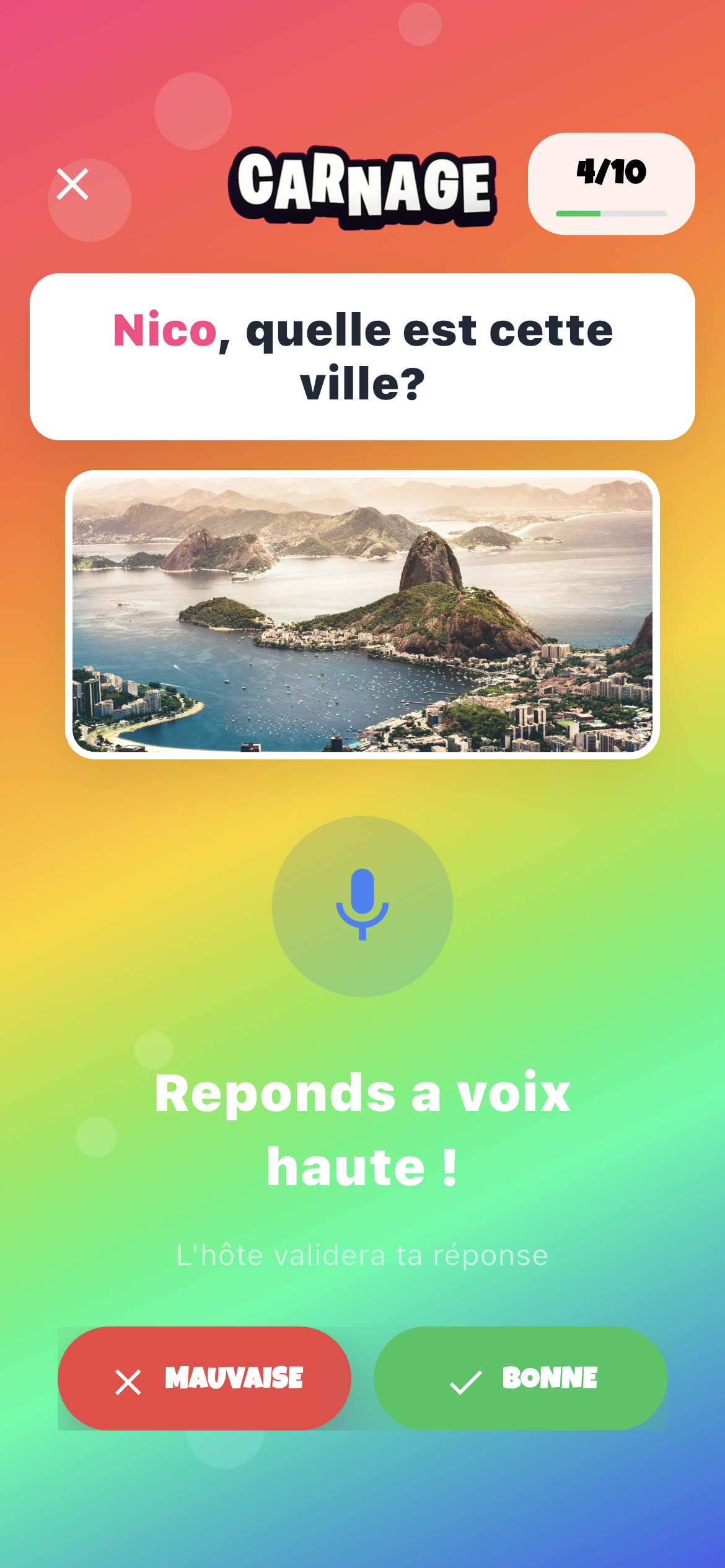The width and height of the screenshot is (725, 1568).
Task: Tap the microphone button to answer aloud
Action: coord(362,906)
